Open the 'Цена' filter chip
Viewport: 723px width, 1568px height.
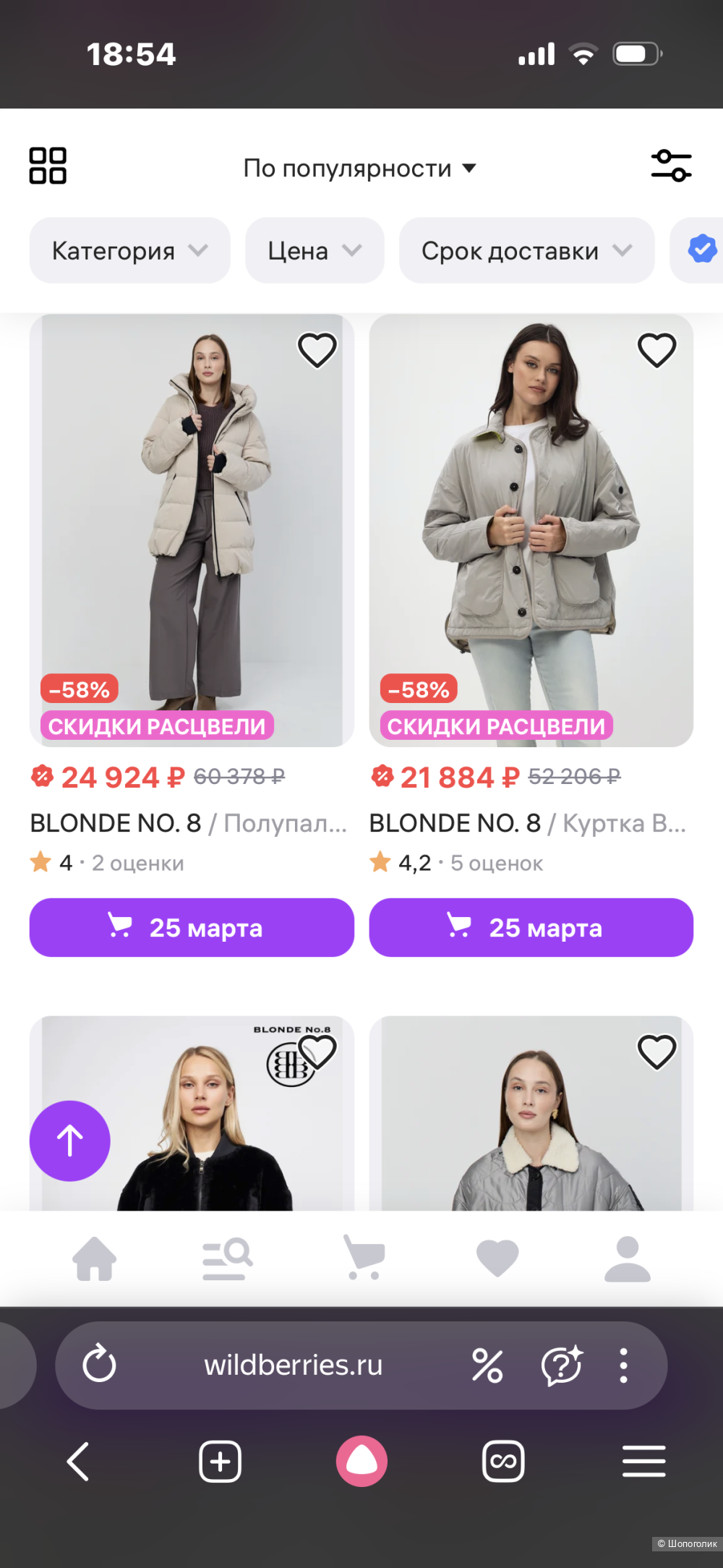[313, 250]
